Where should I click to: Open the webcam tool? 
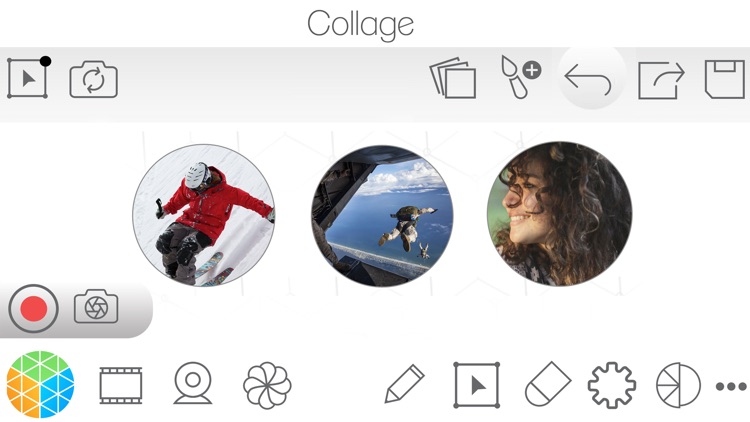coord(192,385)
